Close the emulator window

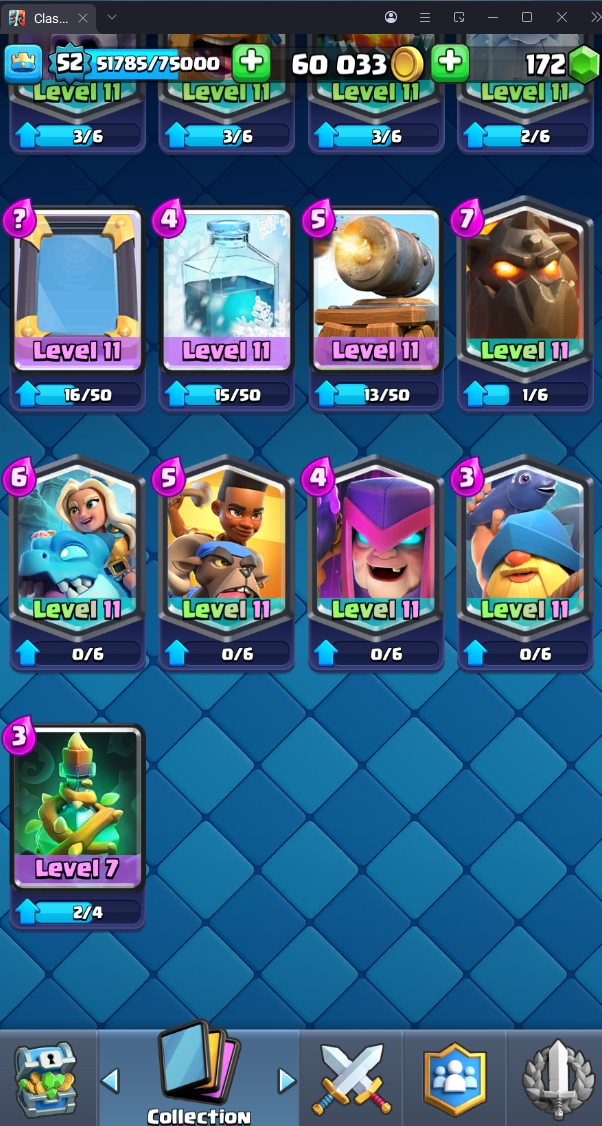click(x=562, y=17)
